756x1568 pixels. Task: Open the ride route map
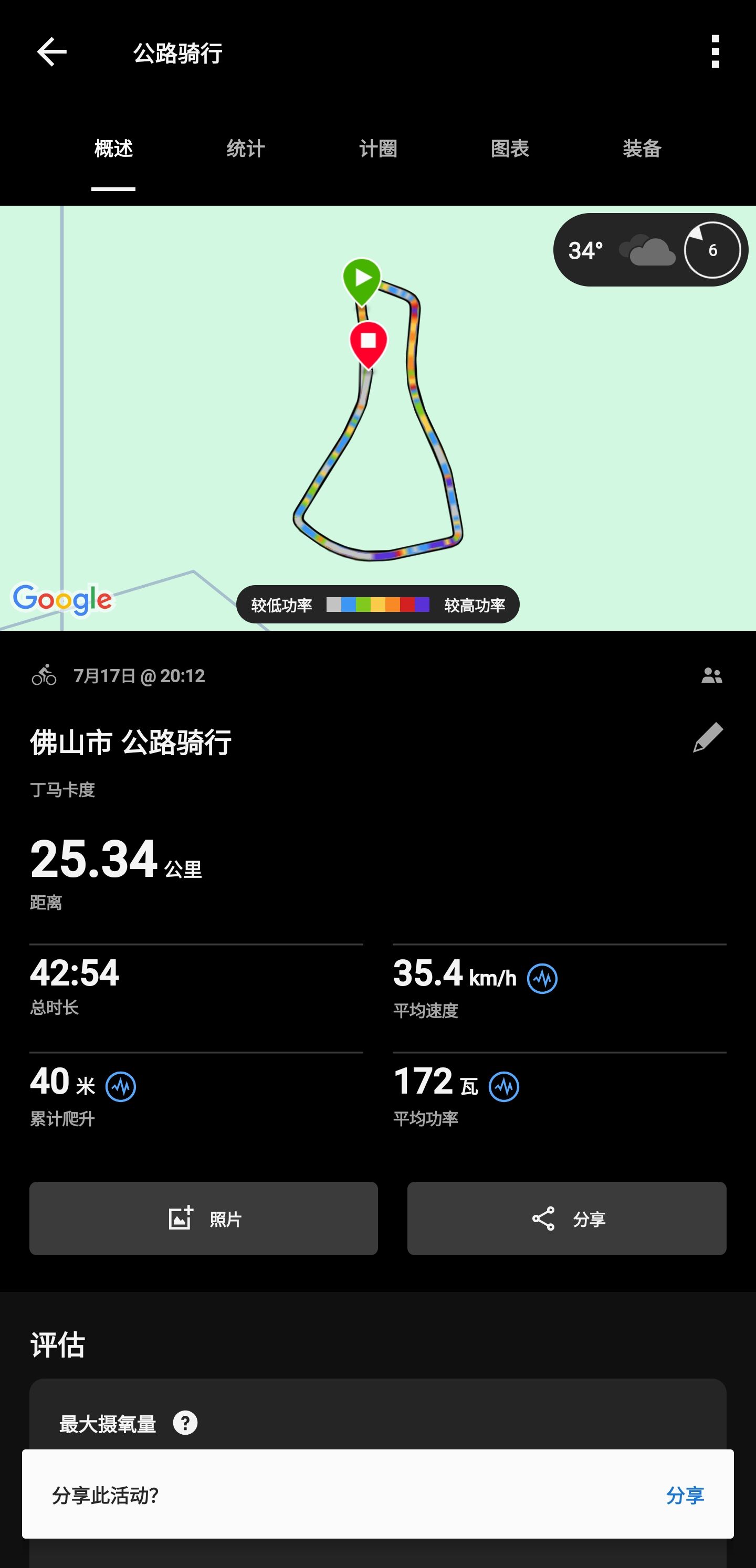tap(377, 418)
